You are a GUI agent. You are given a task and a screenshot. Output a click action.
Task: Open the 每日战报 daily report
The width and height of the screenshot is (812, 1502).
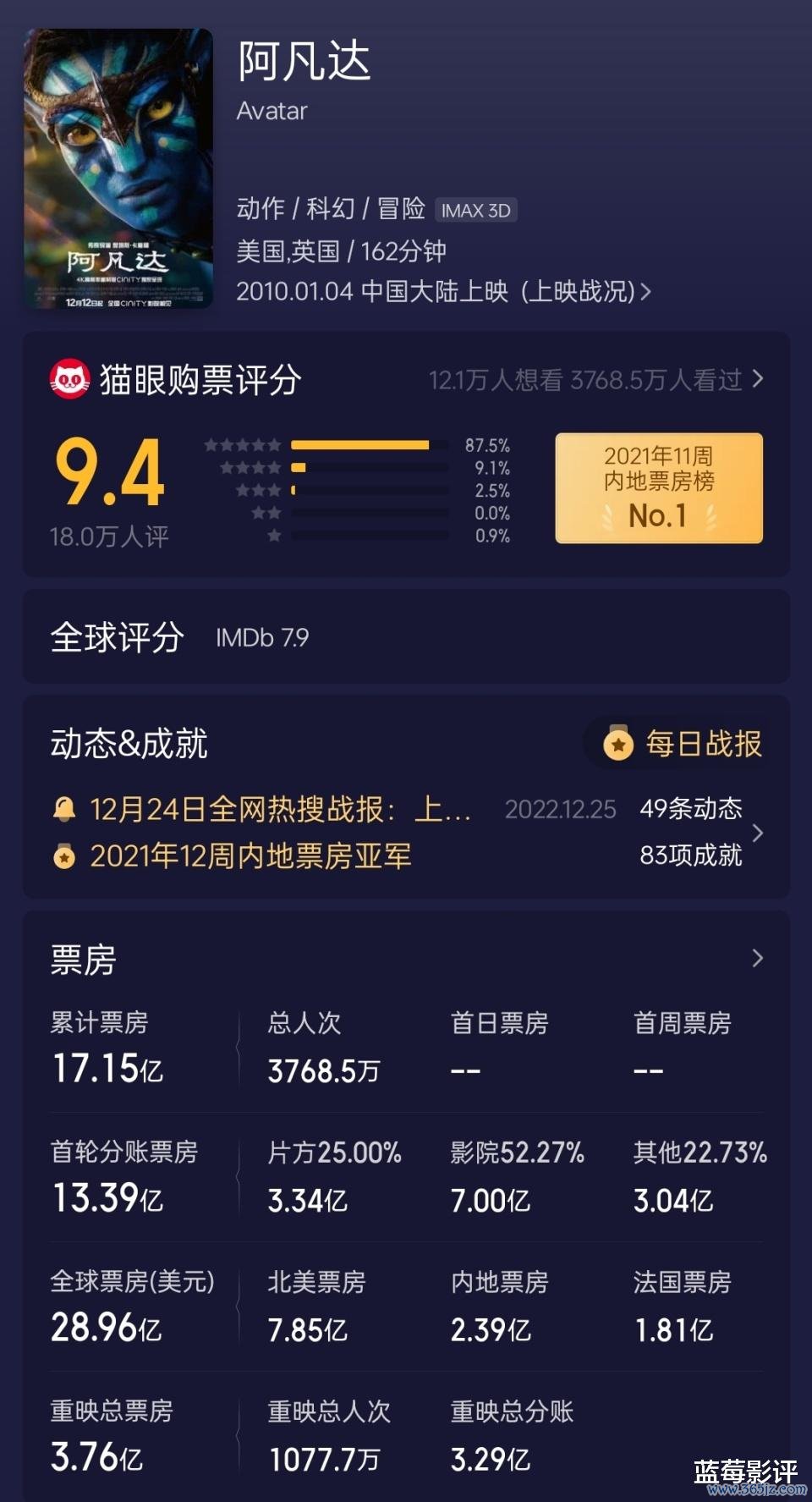pyautogui.click(x=683, y=744)
